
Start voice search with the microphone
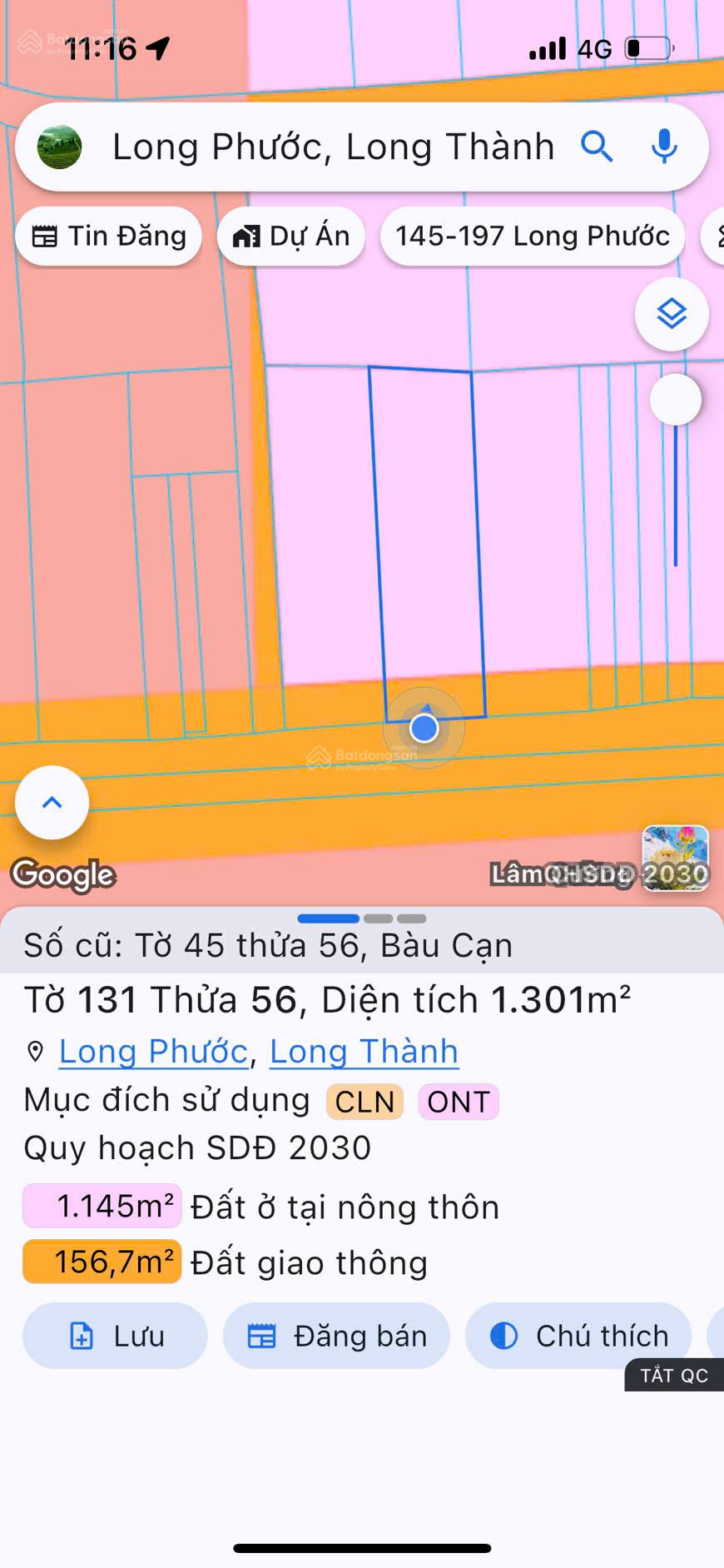point(663,147)
